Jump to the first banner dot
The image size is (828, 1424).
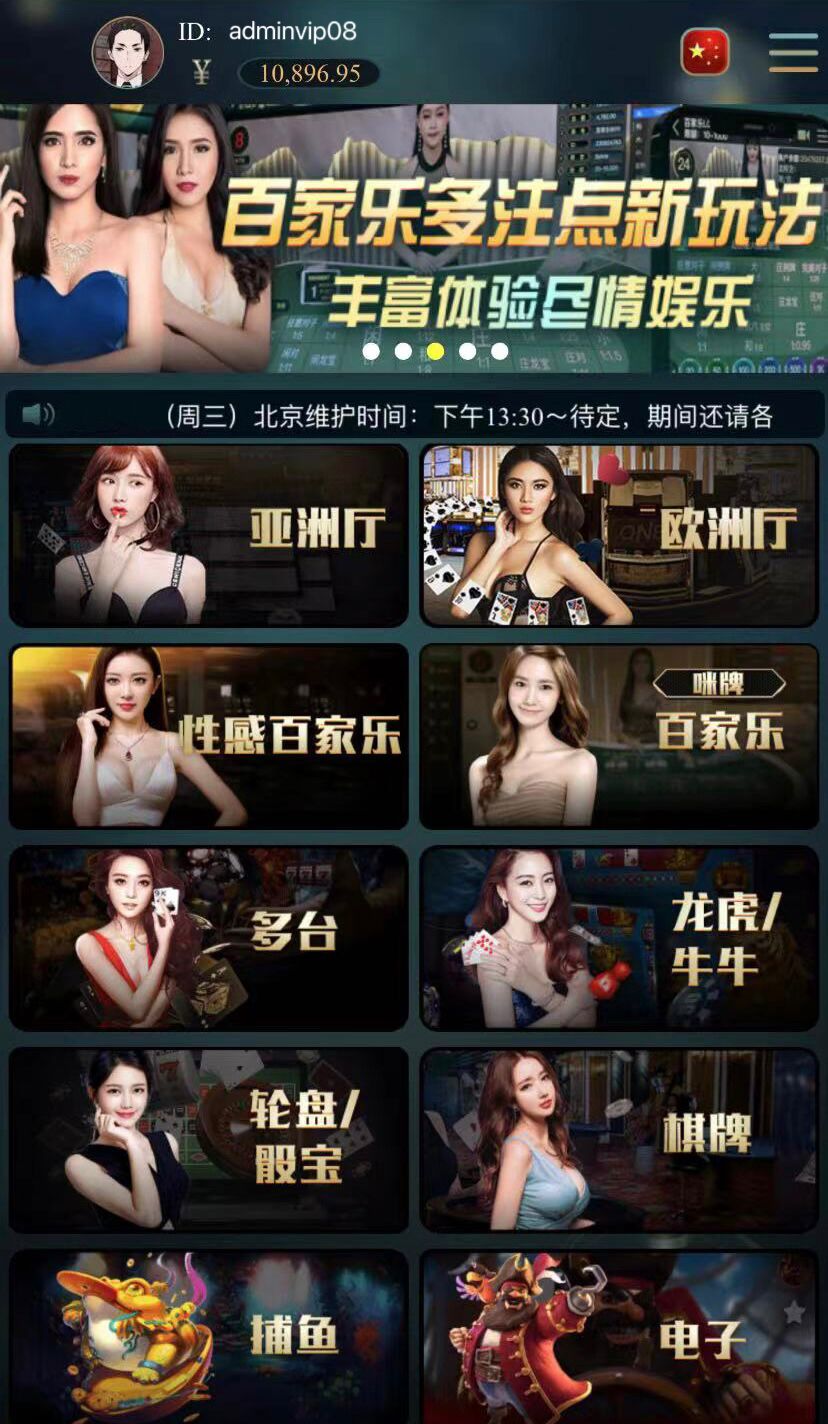point(371,351)
